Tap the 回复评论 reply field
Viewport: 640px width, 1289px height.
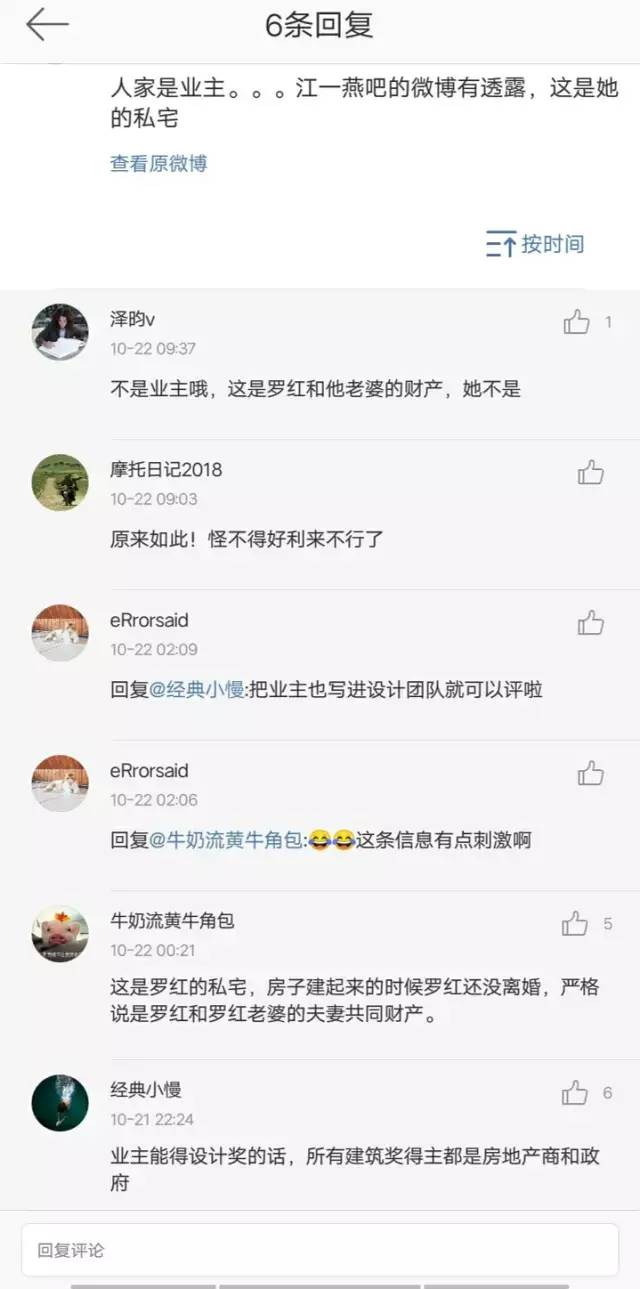click(x=320, y=1250)
